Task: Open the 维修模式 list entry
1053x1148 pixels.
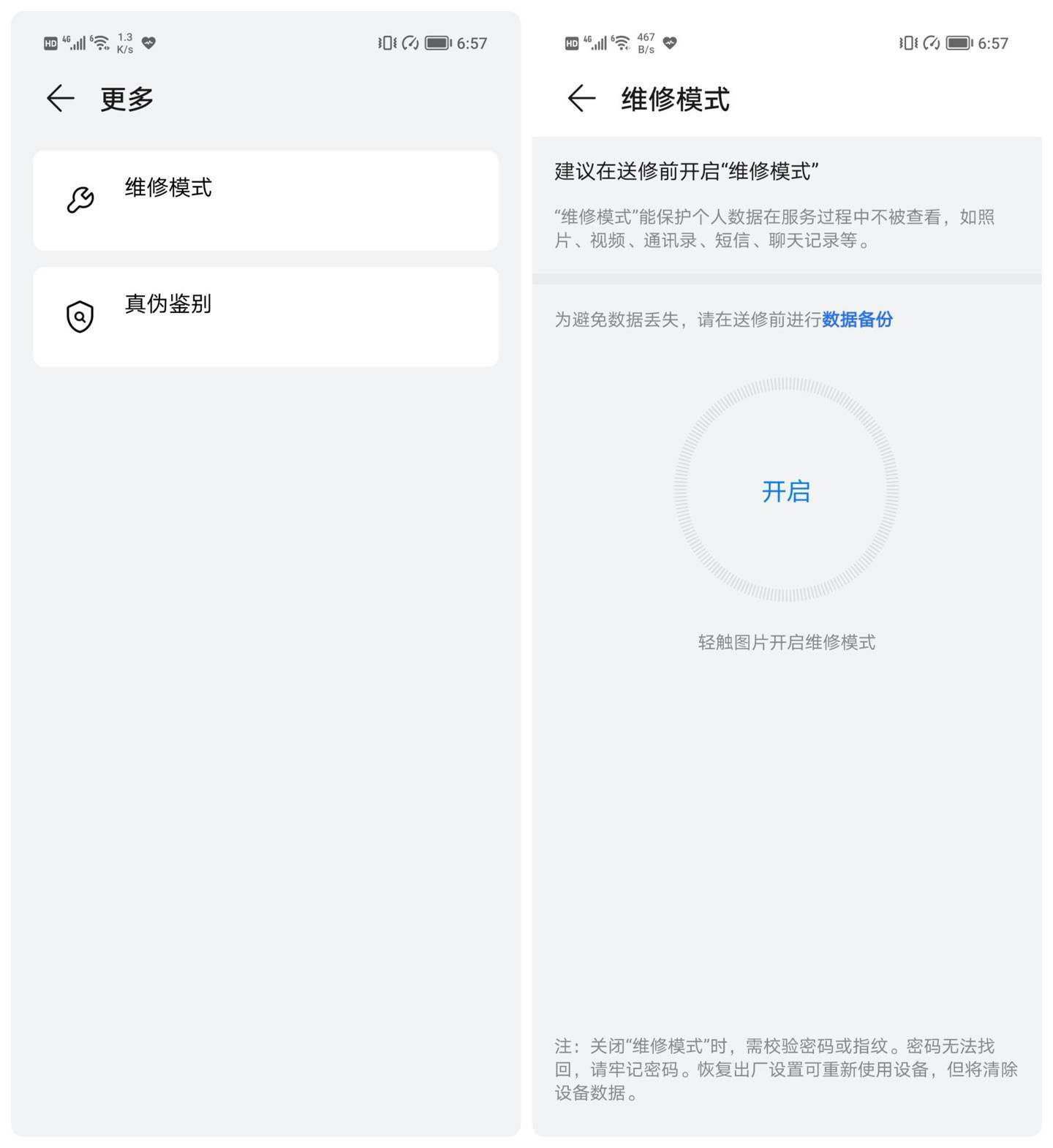Action: pyautogui.click(x=265, y=200)
